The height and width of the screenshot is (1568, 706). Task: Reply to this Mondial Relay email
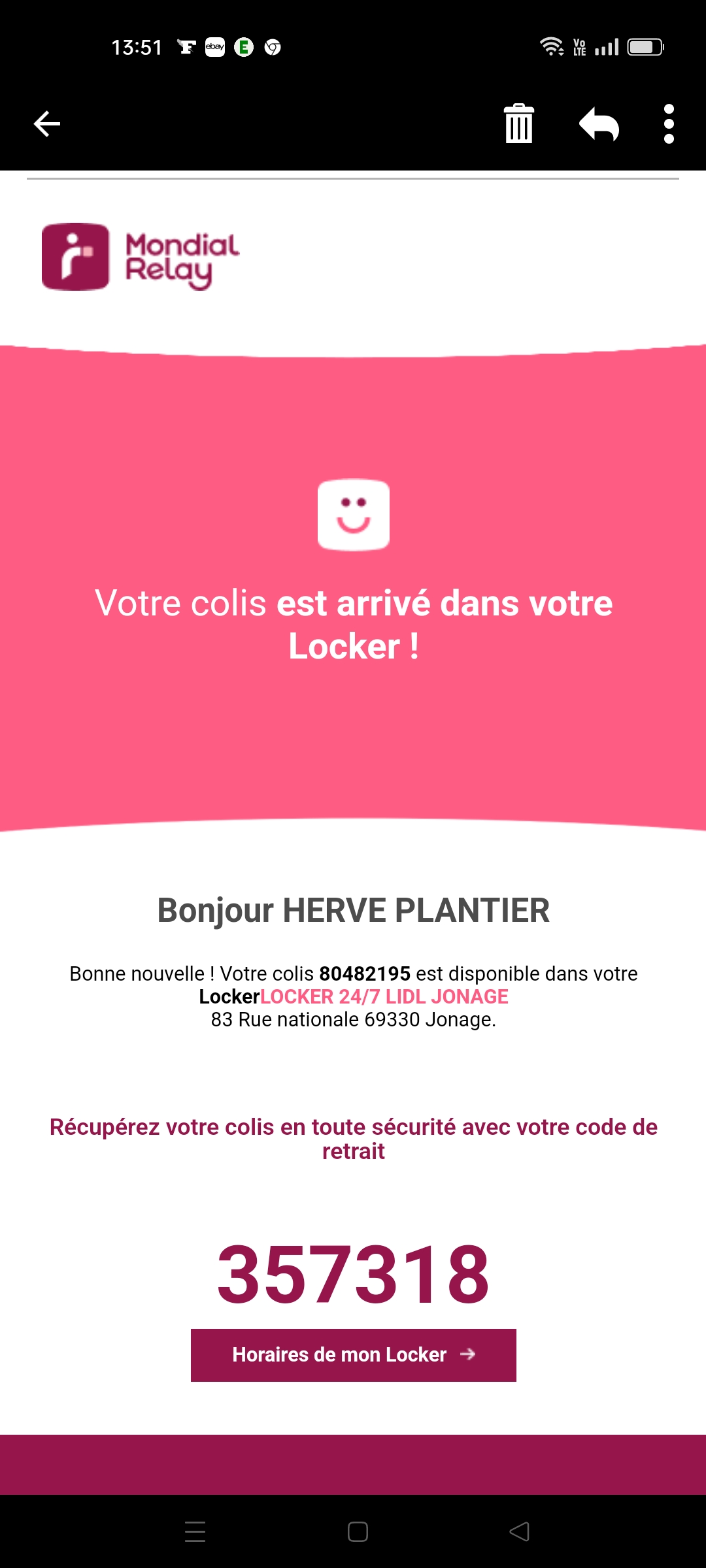coord(599,123)
